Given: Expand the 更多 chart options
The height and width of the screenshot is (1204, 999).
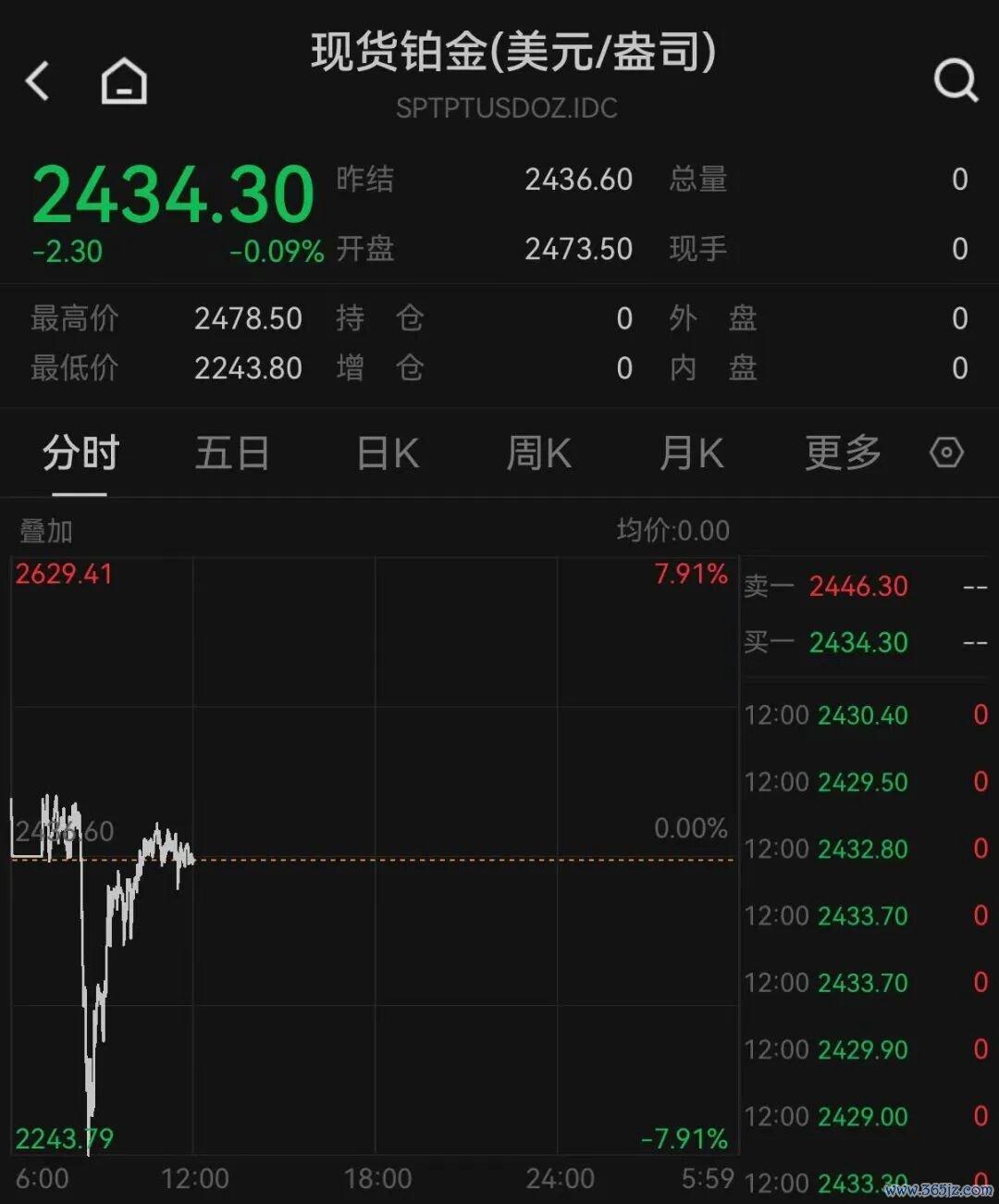Looking at the screenshot, I should (842, 453).
